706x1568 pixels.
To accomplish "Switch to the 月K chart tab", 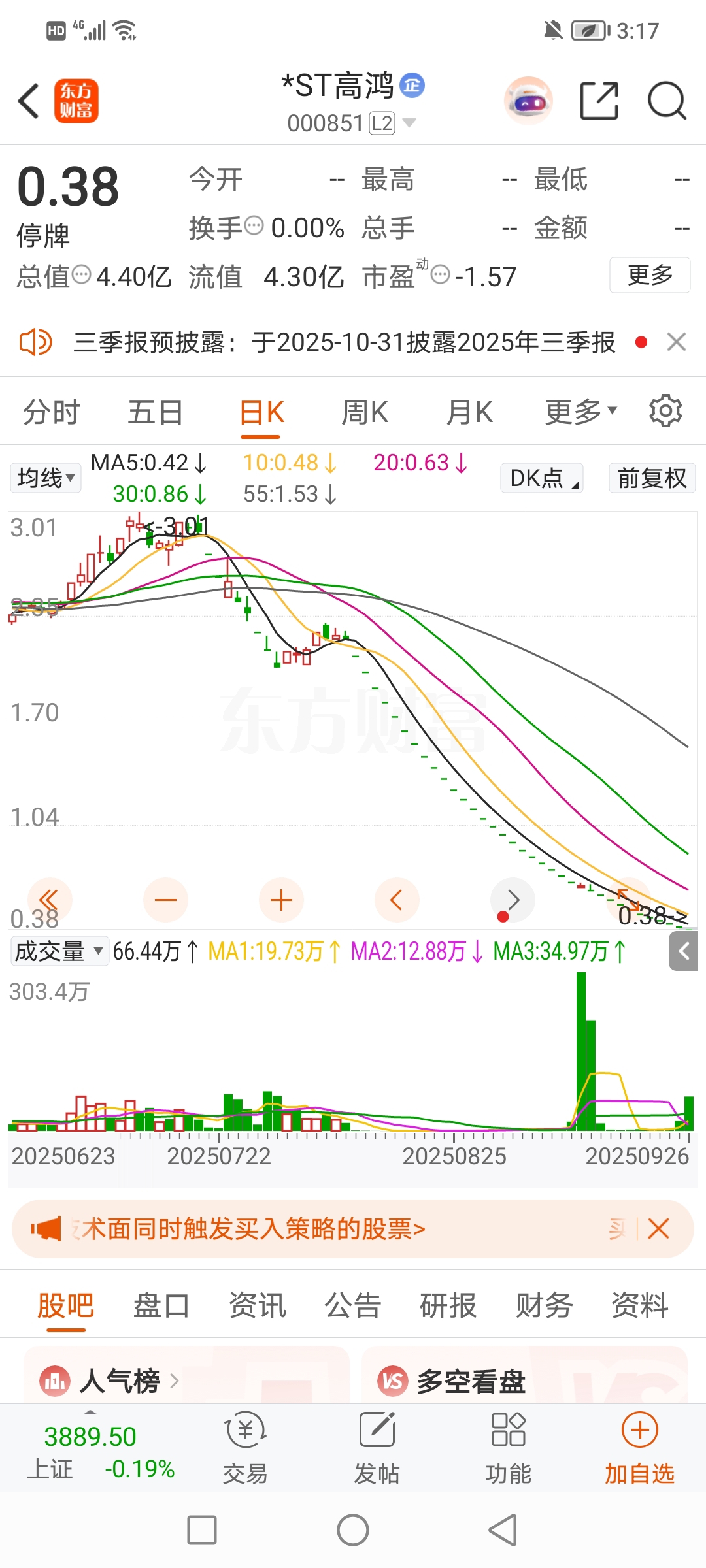I will pyautogui.click(x=469, y=413).
